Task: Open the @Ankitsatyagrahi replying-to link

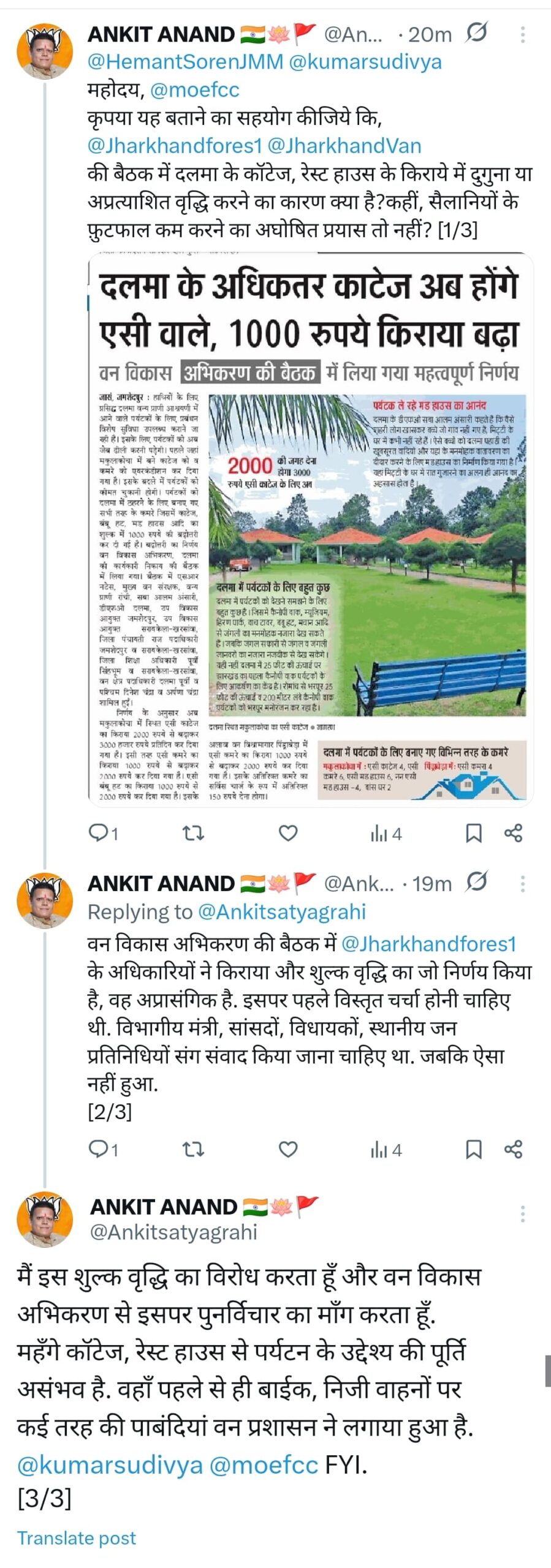Action: coord(281,912)
